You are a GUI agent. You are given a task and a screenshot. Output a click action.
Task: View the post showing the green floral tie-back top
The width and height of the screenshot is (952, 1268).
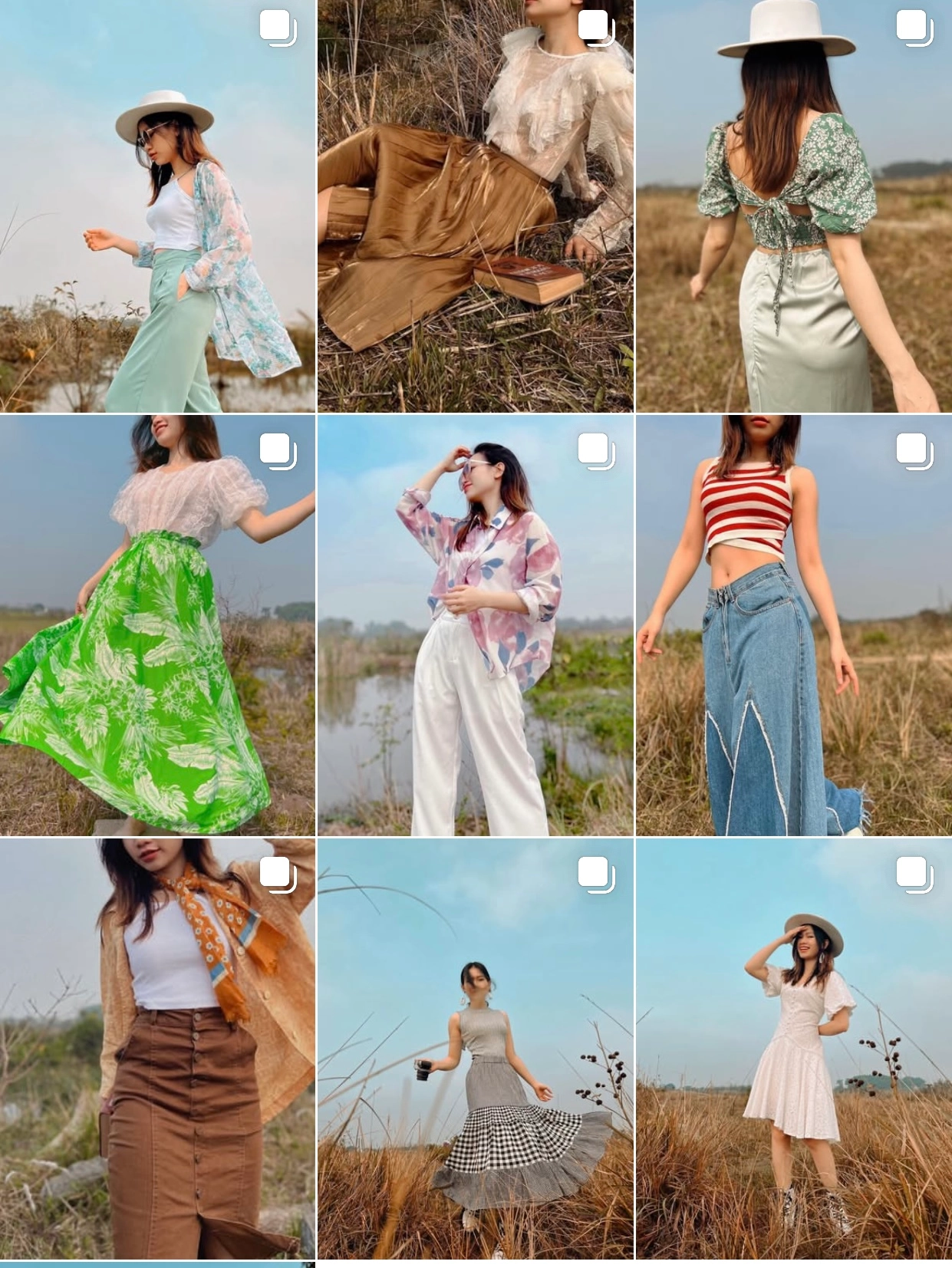(794, 206)
